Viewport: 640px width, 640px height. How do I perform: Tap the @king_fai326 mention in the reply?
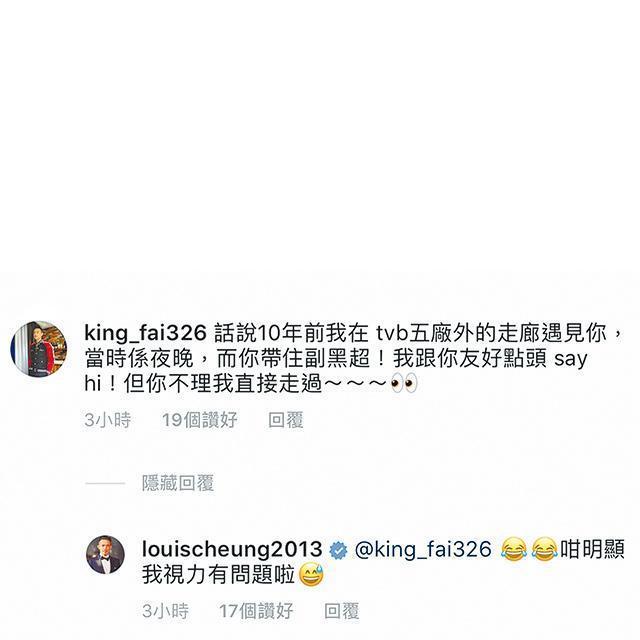point(425,549)
